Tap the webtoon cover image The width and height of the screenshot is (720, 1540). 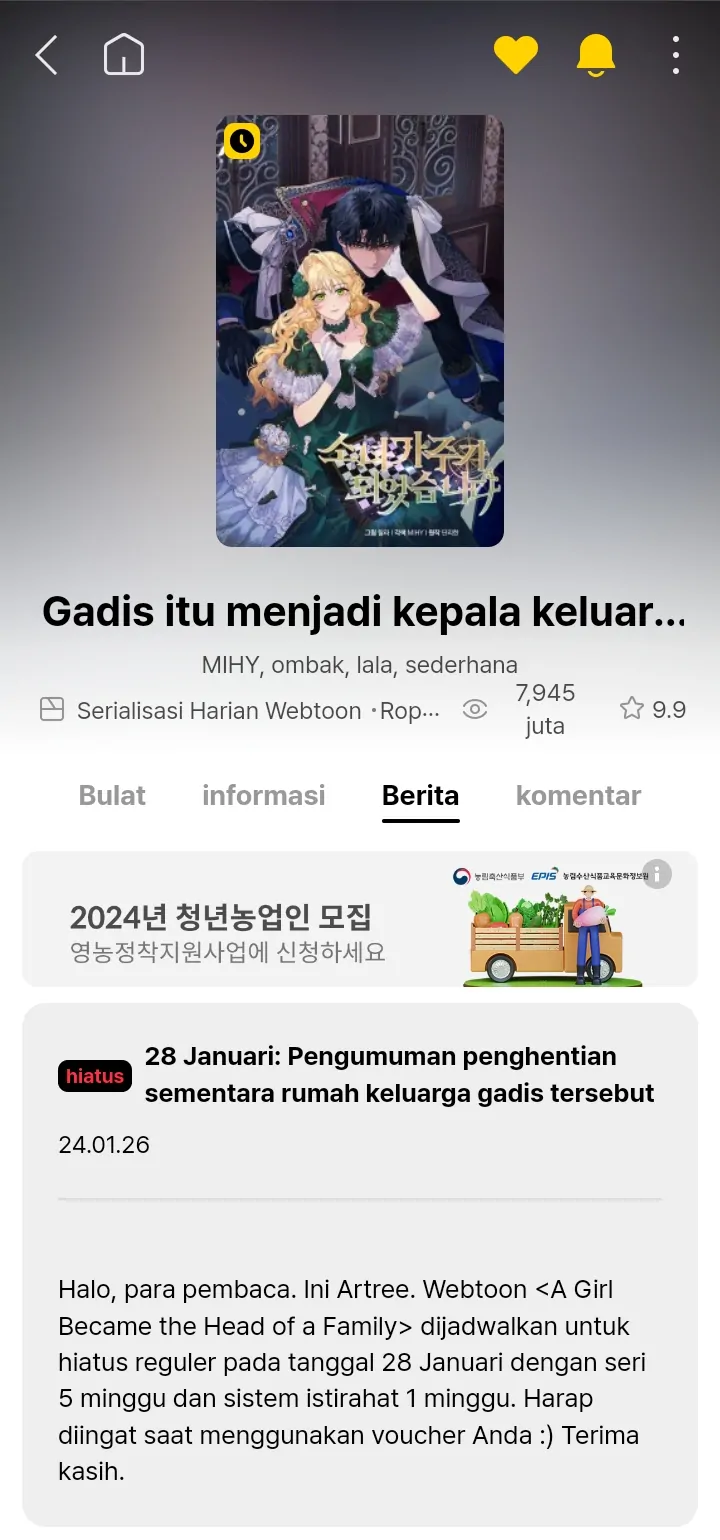point(360,331)
